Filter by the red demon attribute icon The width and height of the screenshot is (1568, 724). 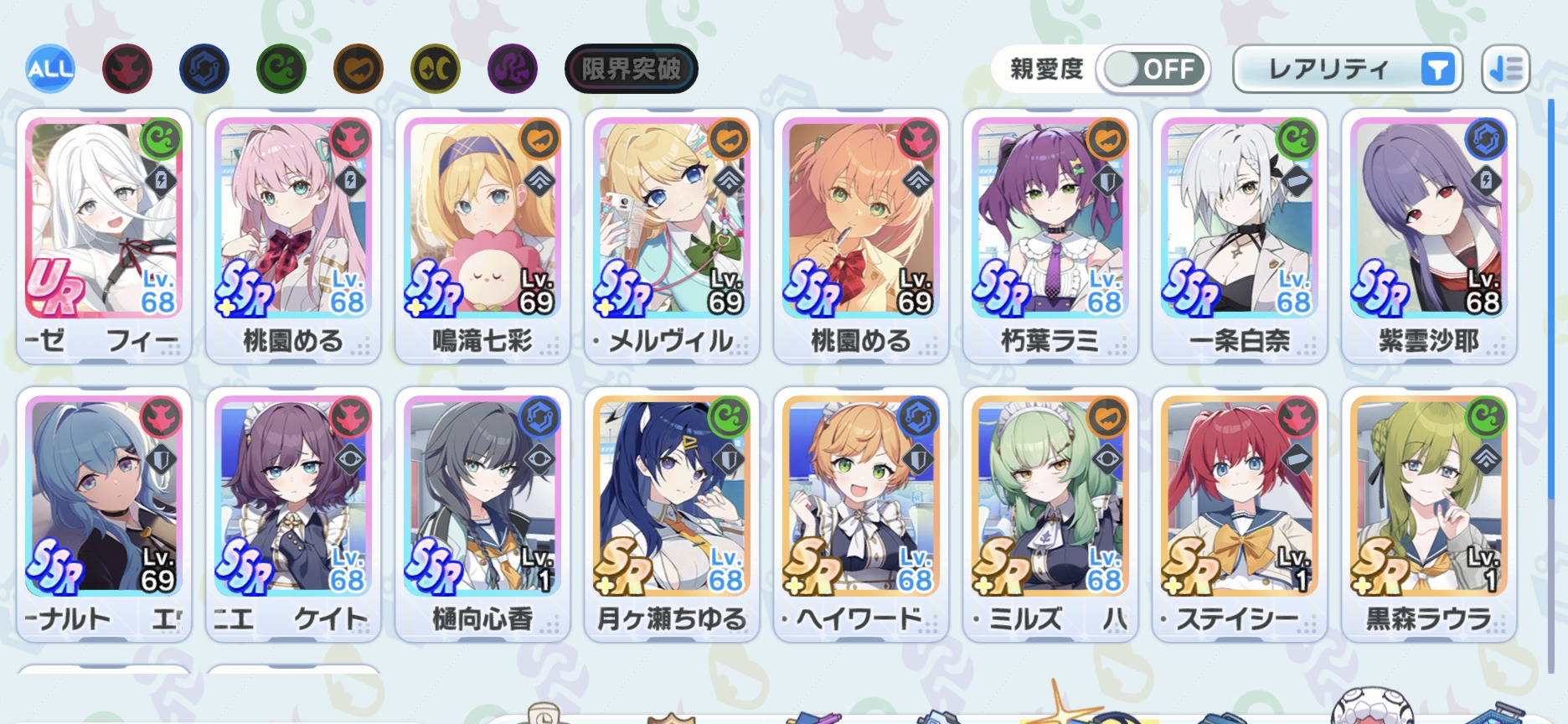pos(127,69)
